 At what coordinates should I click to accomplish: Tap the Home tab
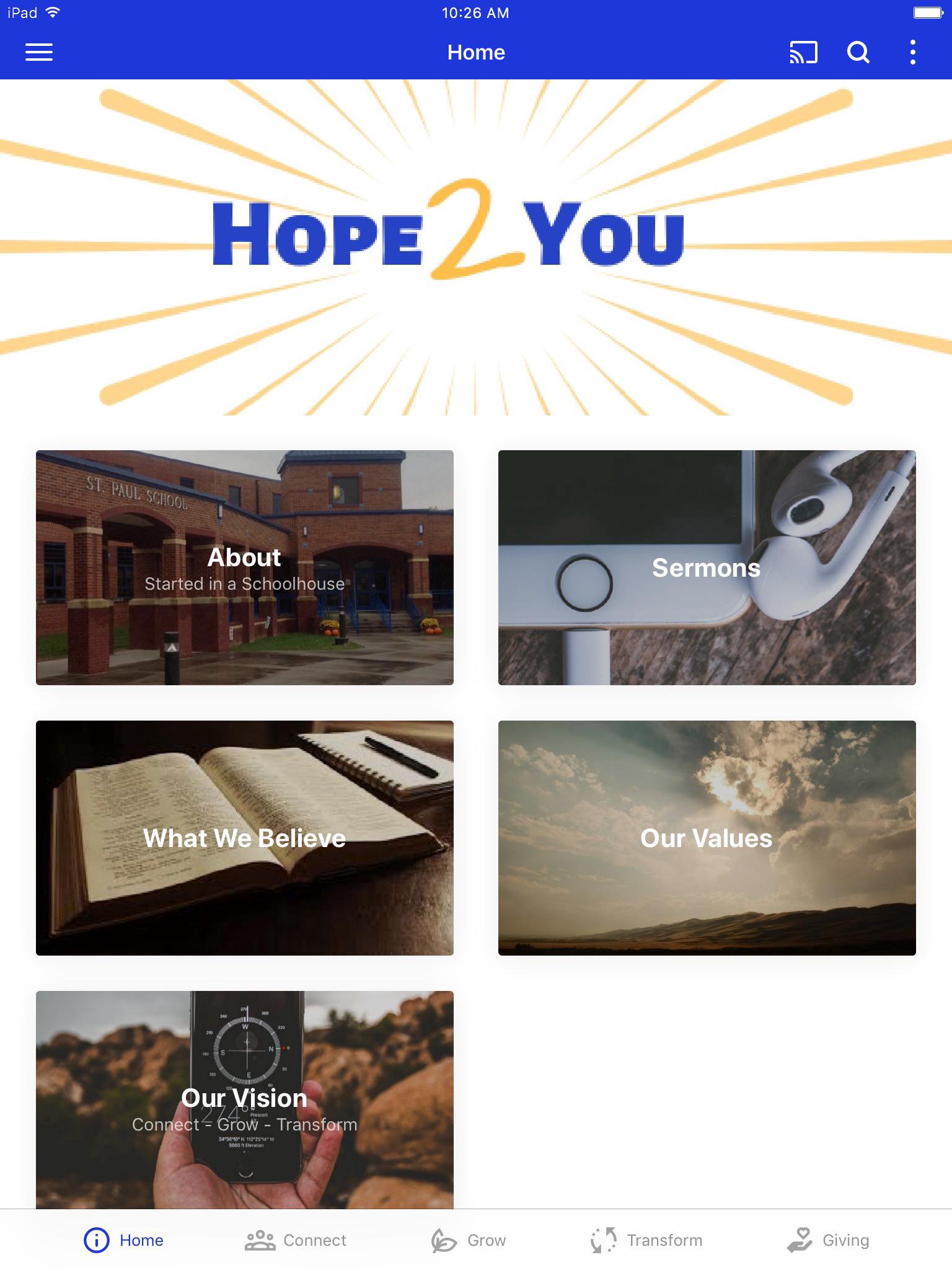(124, 1240)
